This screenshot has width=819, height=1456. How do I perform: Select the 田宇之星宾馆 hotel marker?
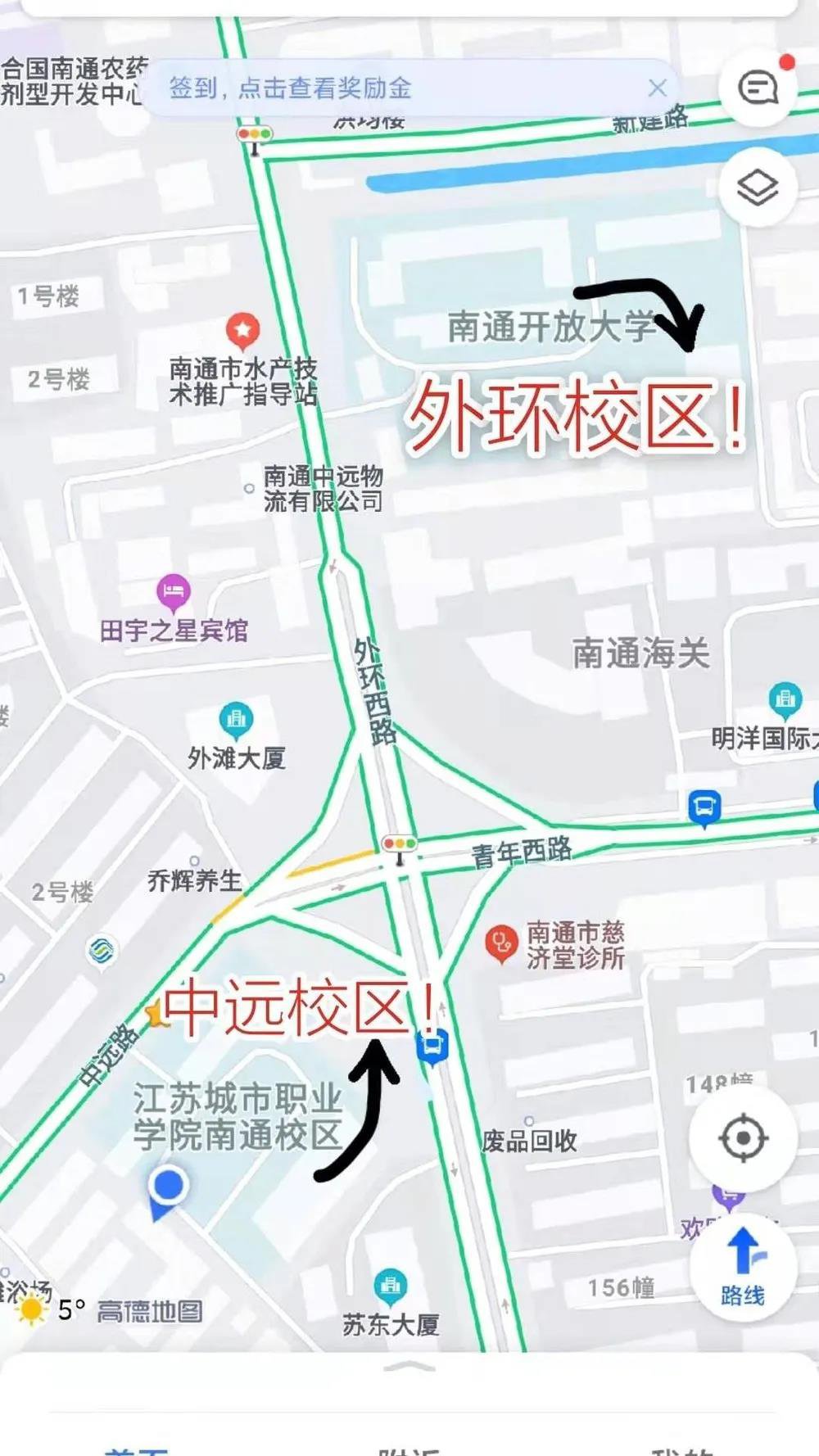click(173, 592)
